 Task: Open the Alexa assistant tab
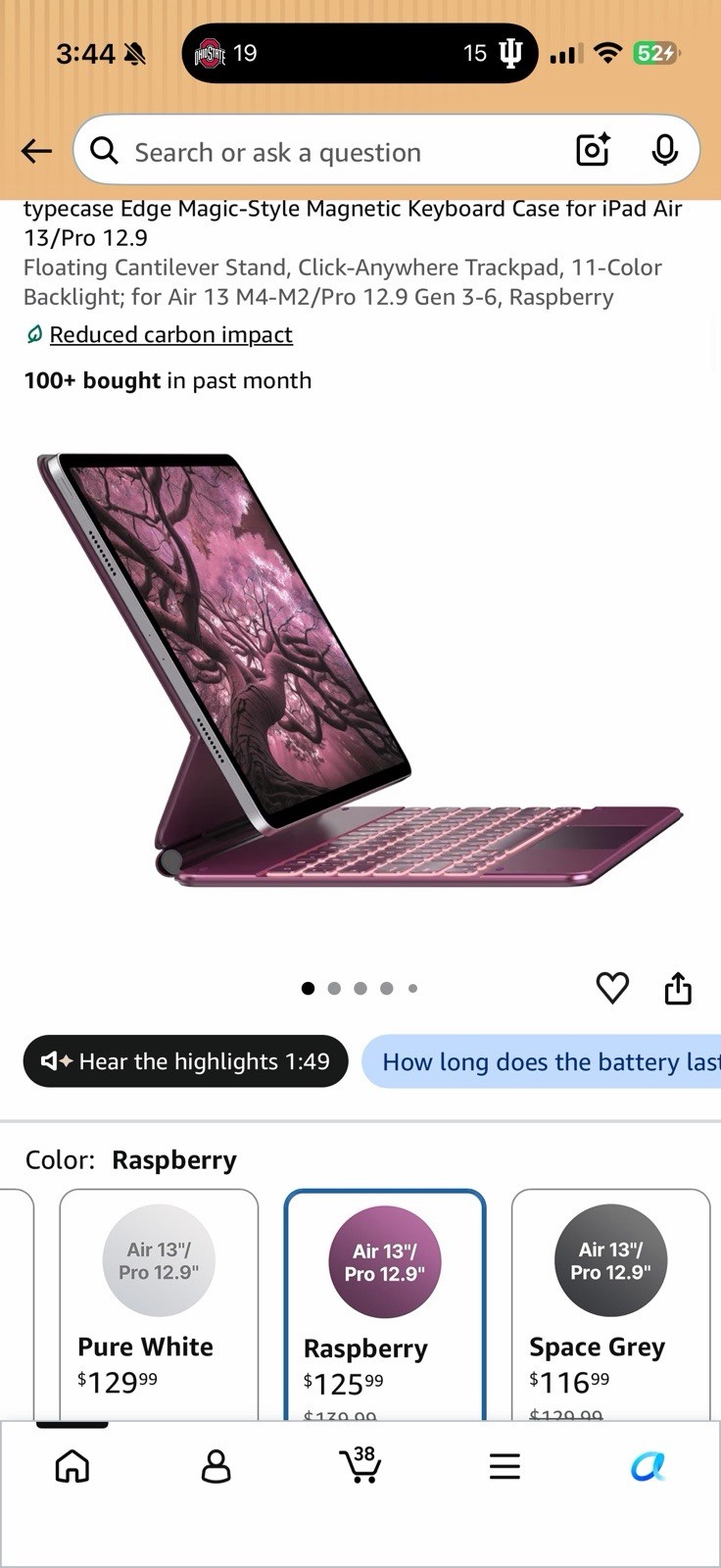click(648, 1466)
